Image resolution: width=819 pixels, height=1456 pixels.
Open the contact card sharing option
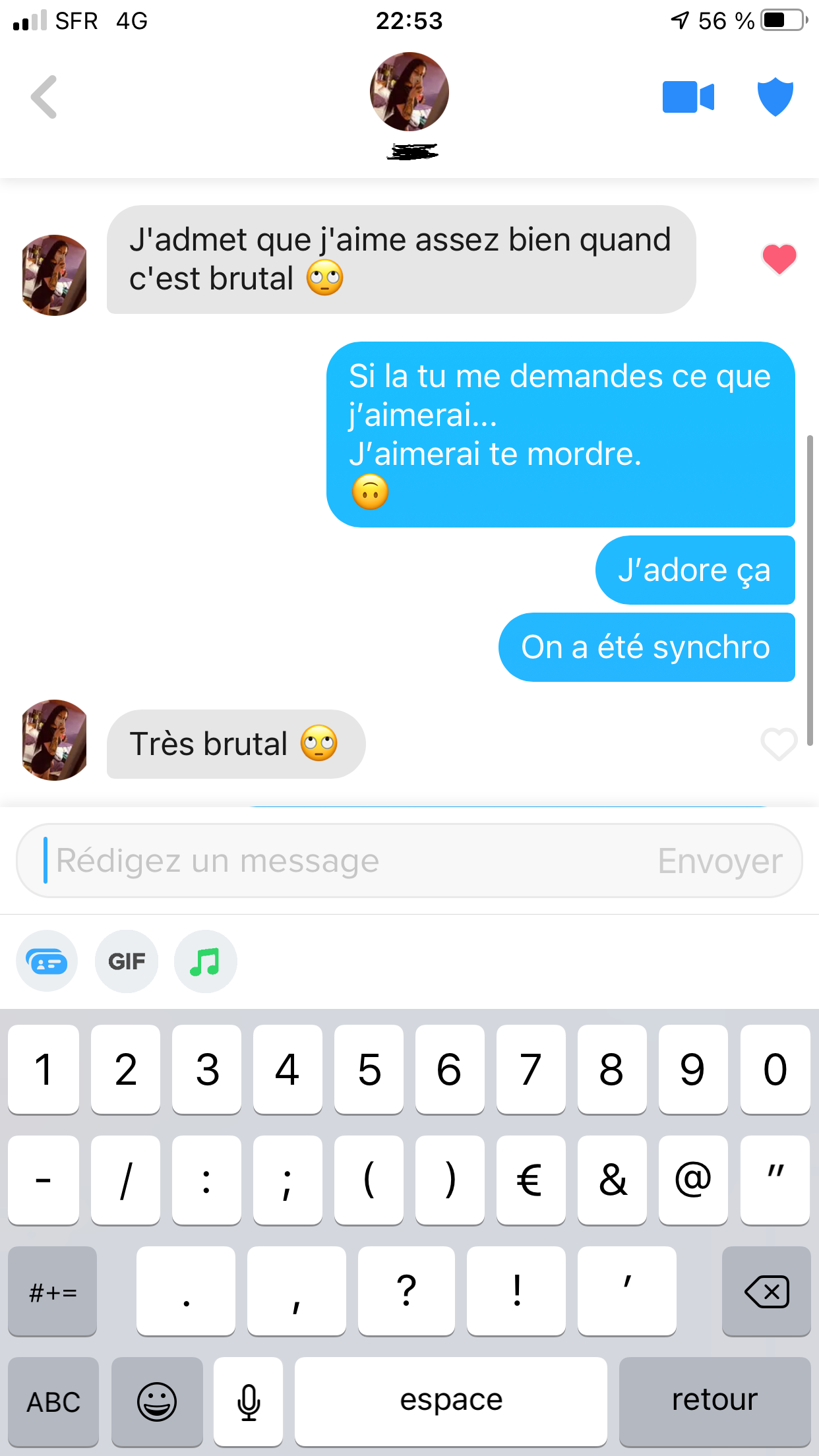(47, 961)
